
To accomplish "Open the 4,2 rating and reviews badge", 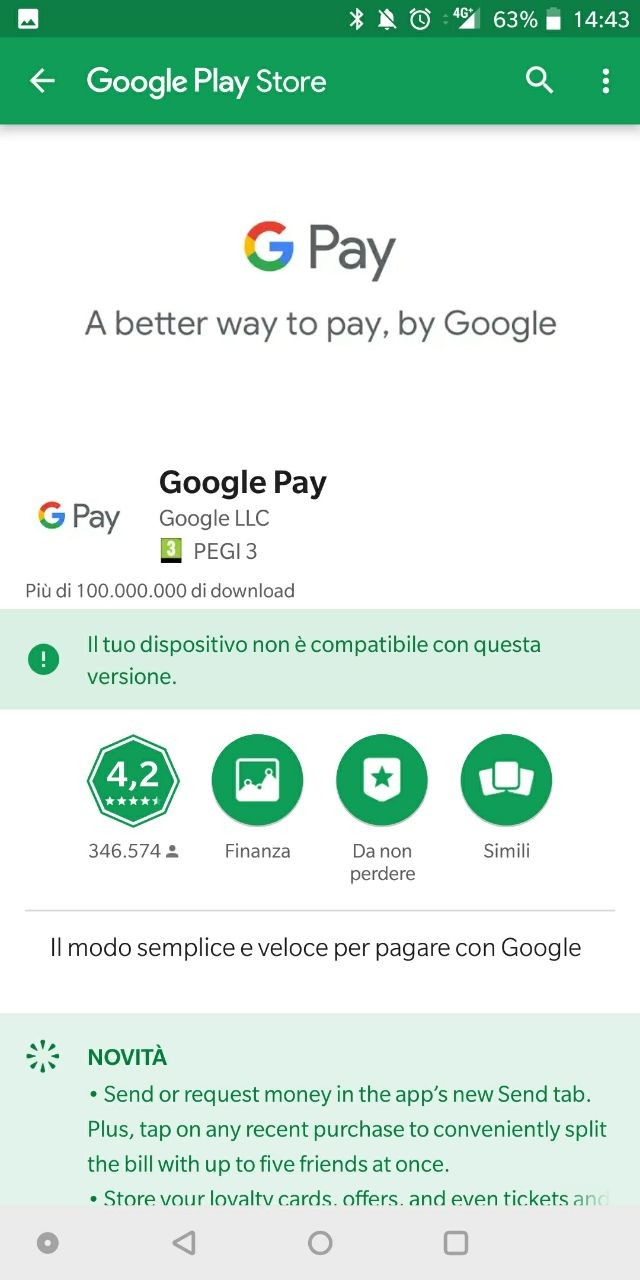I will point(133,781).
